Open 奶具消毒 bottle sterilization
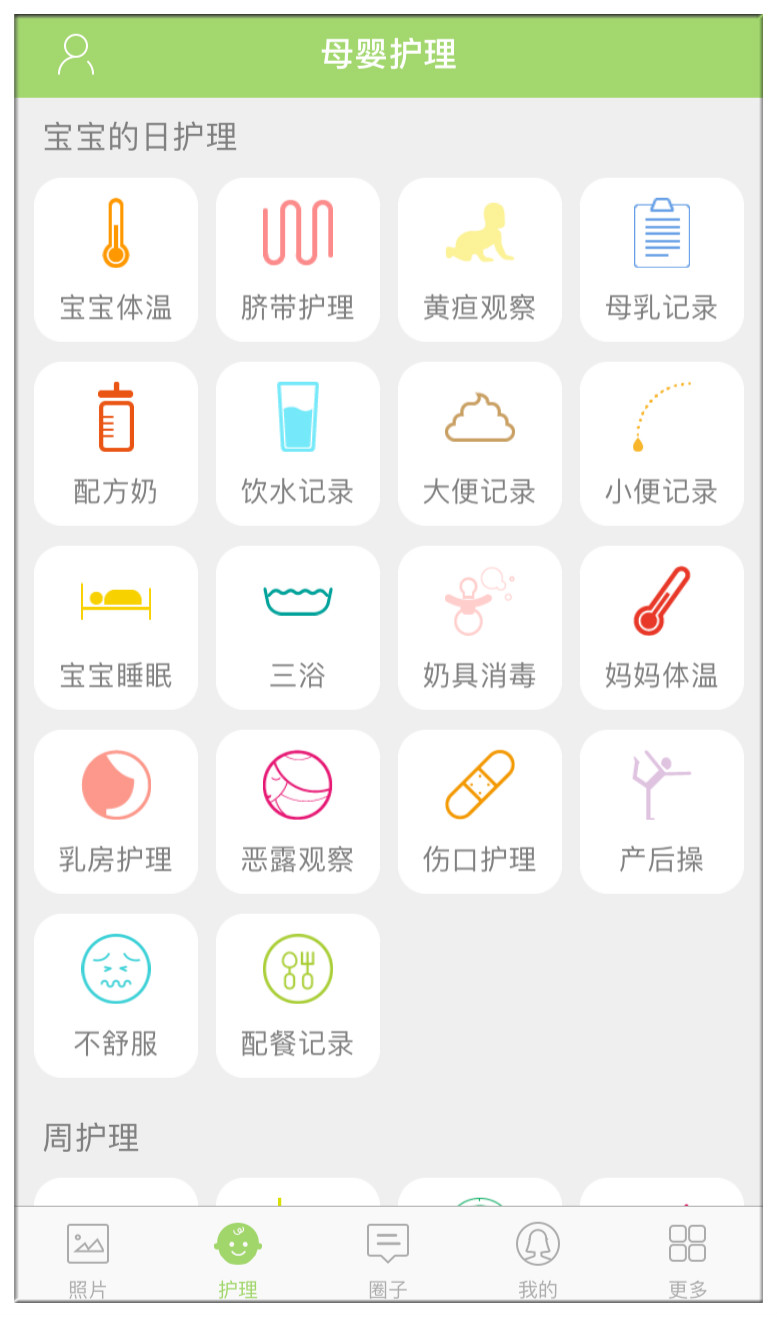This screenshot has width=777, height=1317. click(x=479, y=628)
